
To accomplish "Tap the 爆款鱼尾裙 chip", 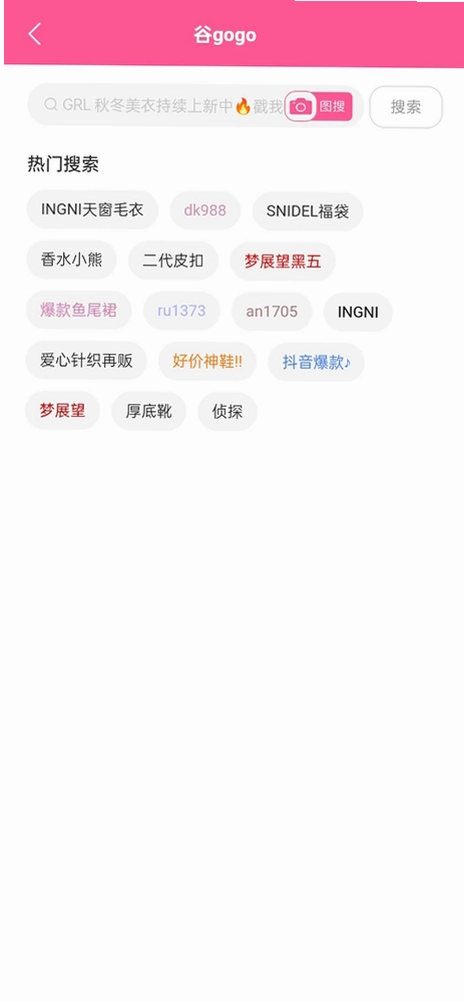I will 79,311.
